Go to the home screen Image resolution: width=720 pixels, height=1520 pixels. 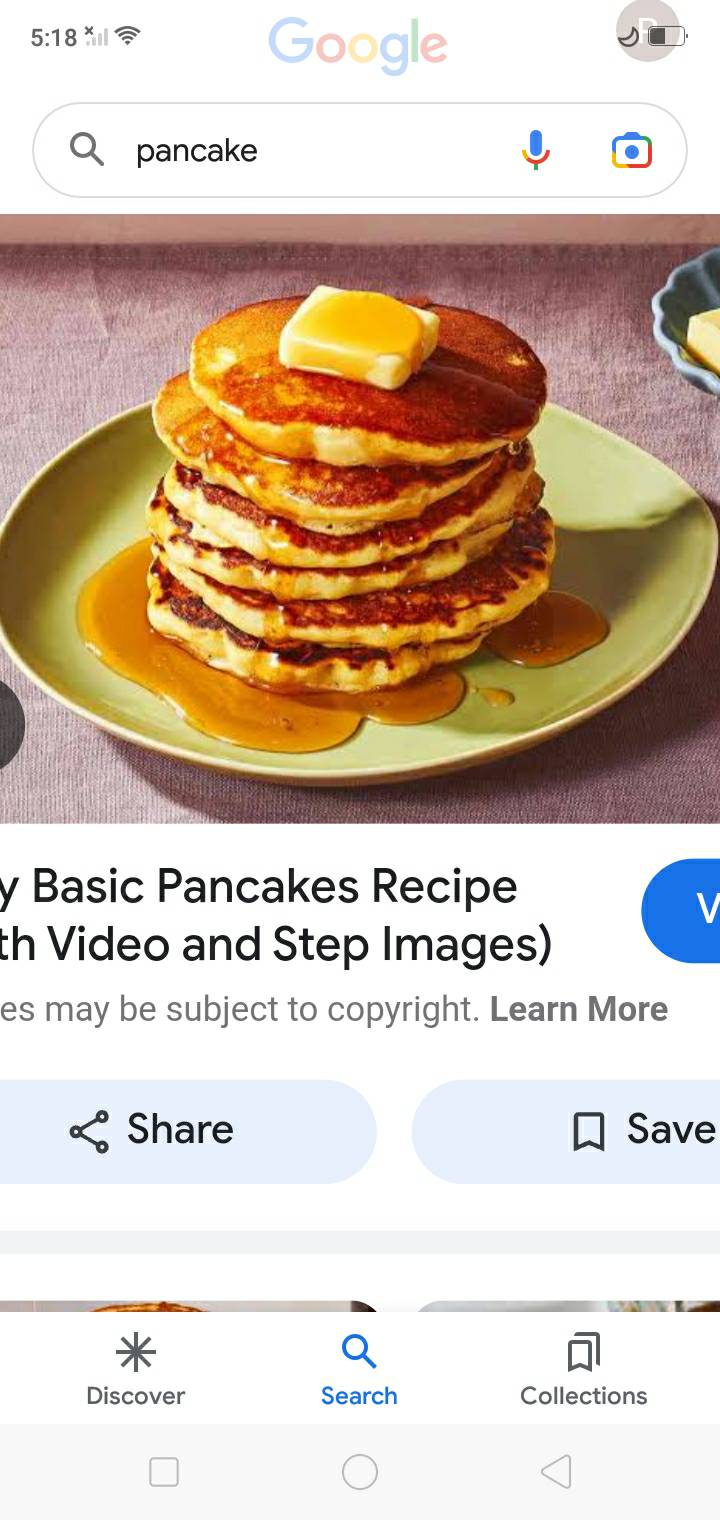(x=360, y=1472)
